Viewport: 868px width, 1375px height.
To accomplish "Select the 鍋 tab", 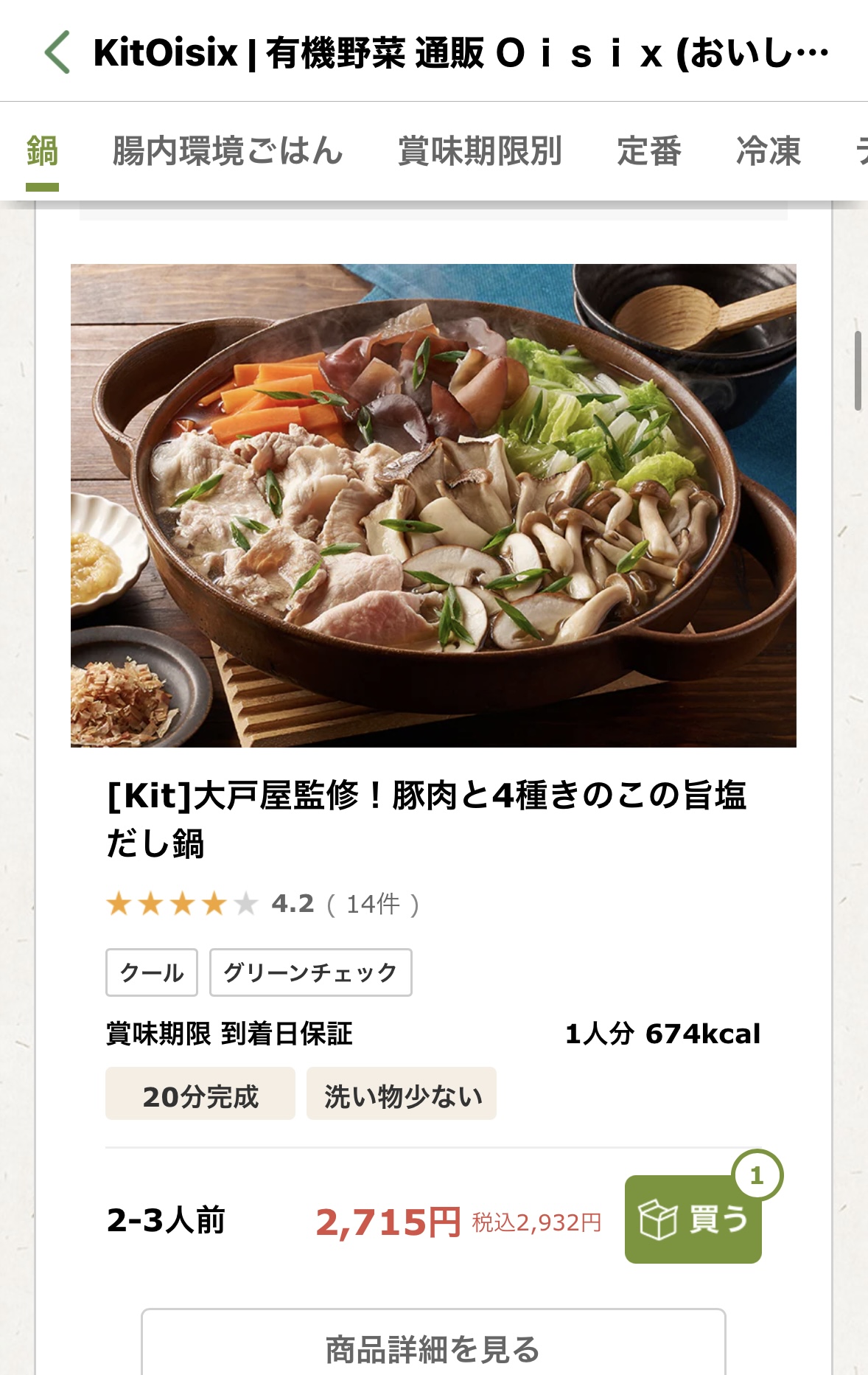I will tap(42, 151).
